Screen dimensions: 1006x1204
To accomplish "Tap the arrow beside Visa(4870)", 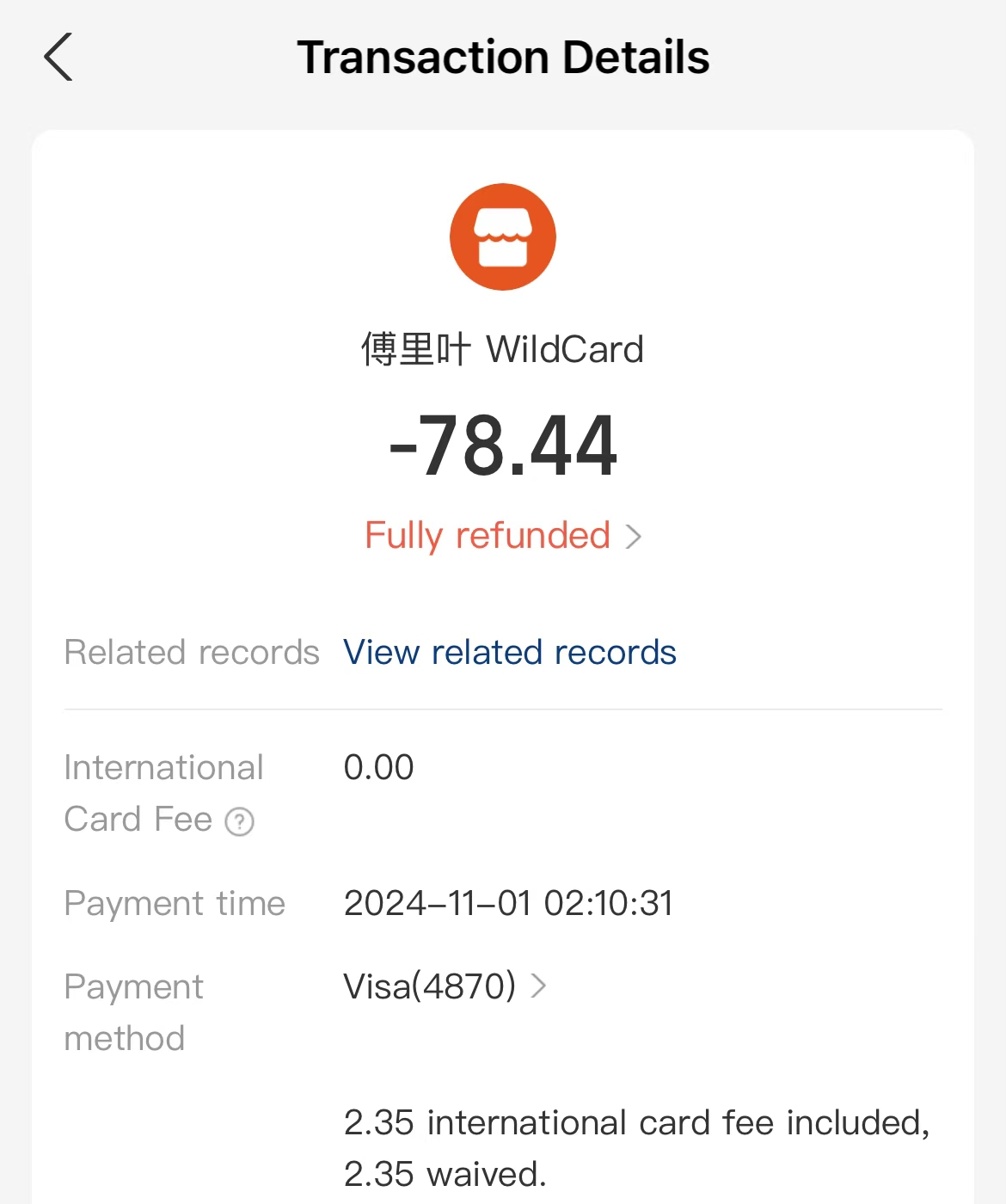I will pos(540,987).
